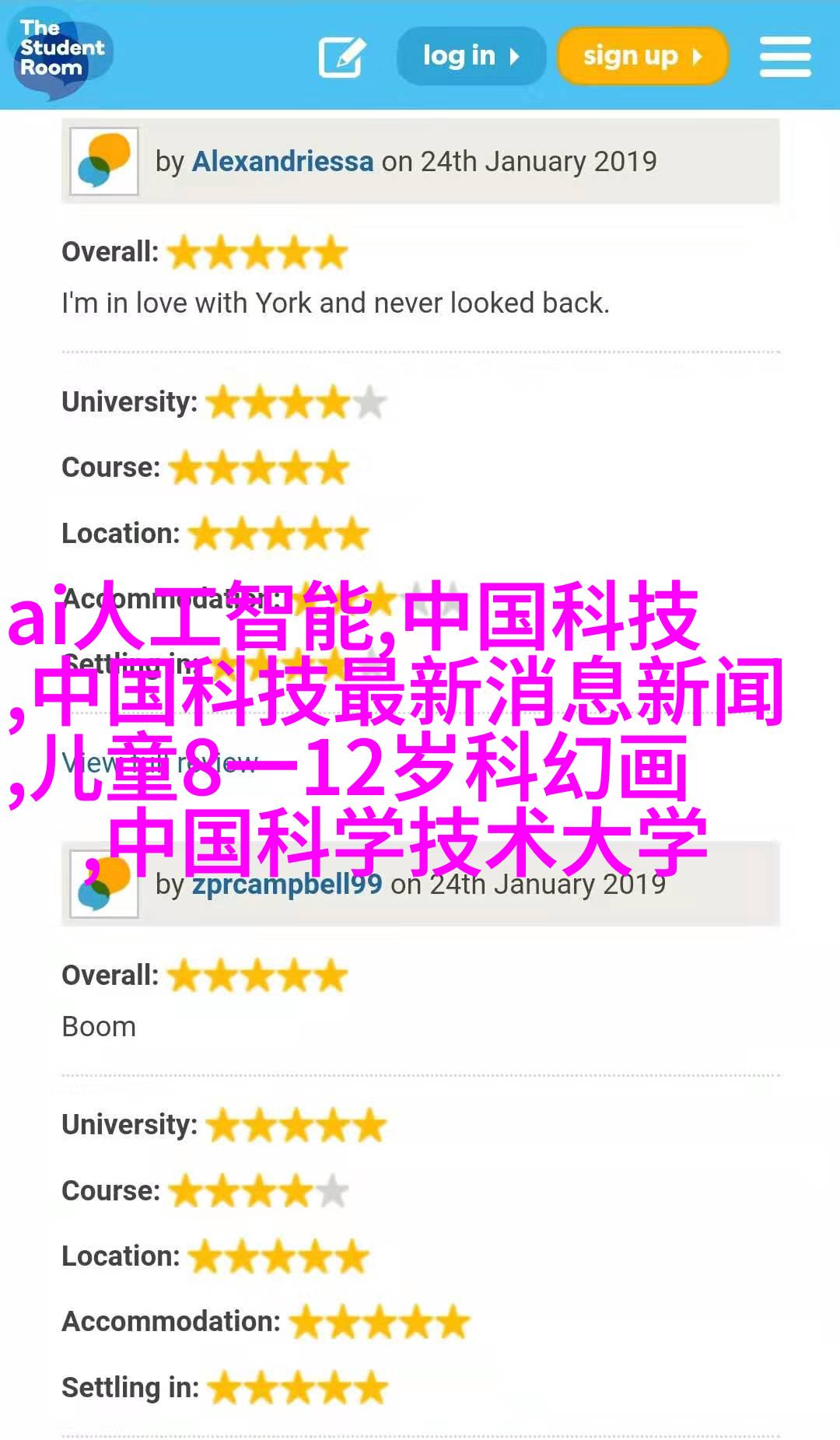View full review by Alexandriessa

(159, 763)
